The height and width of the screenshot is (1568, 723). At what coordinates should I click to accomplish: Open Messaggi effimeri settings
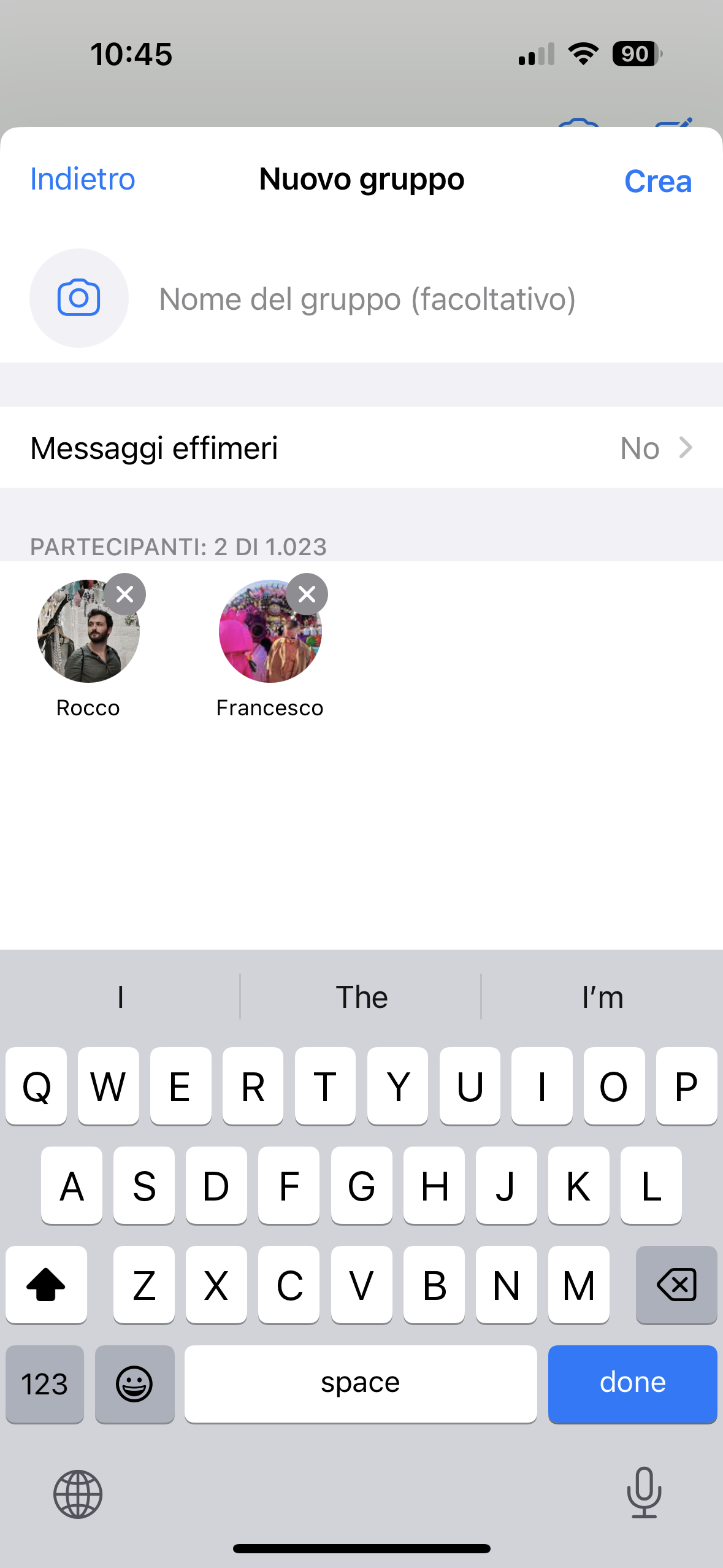tap(362, 448)
